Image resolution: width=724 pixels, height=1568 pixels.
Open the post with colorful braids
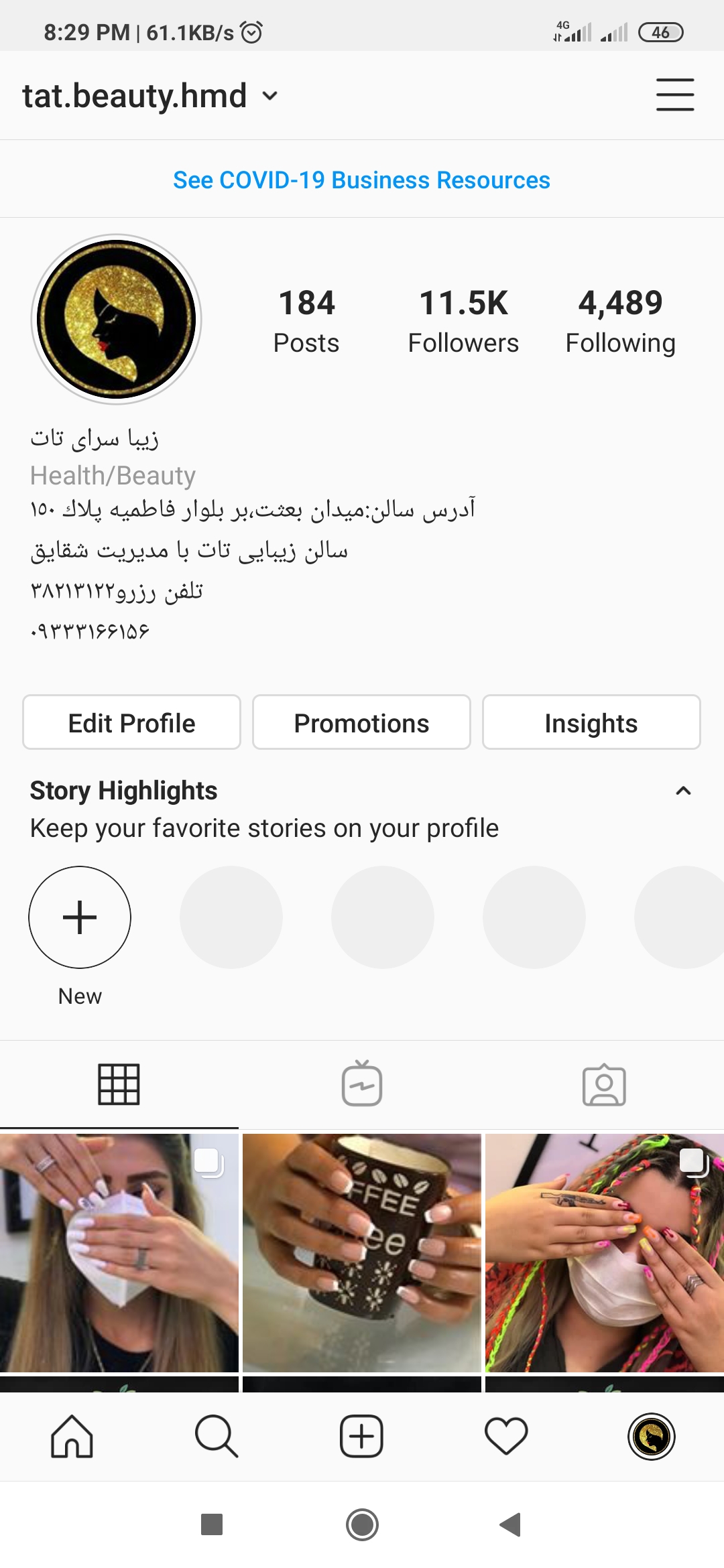(605, 1252)
